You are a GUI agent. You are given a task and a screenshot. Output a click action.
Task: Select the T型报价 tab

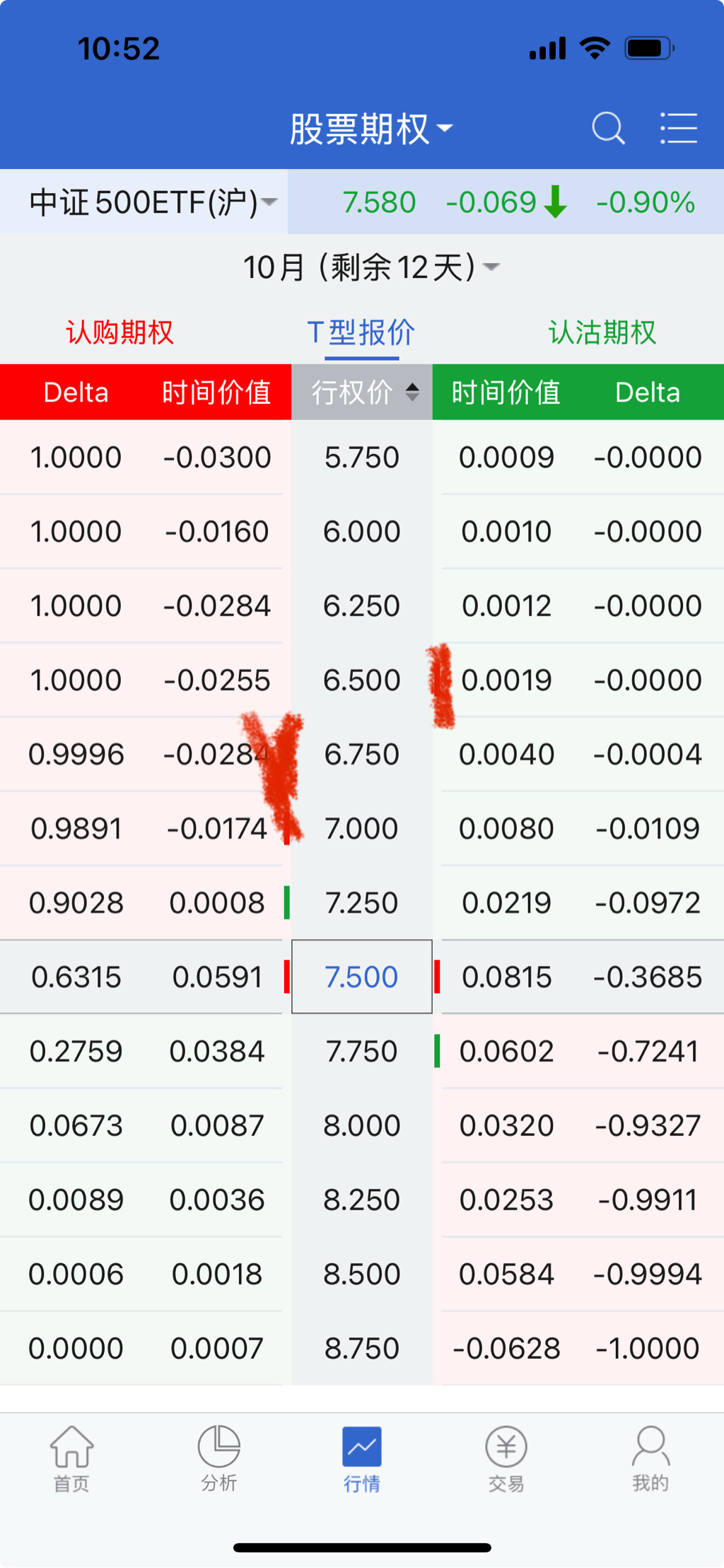pyautogui.click(x=361, y=332)
